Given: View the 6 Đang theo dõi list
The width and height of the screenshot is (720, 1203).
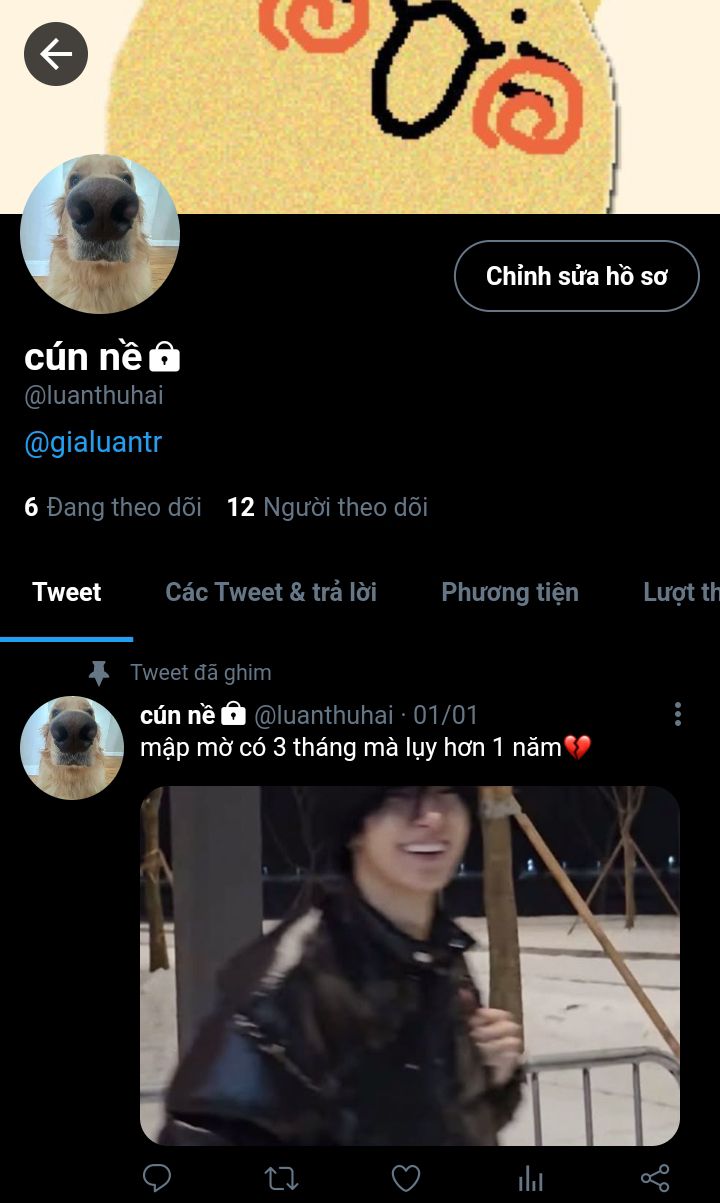Looking at the screenshot, I should click(113, 507).
